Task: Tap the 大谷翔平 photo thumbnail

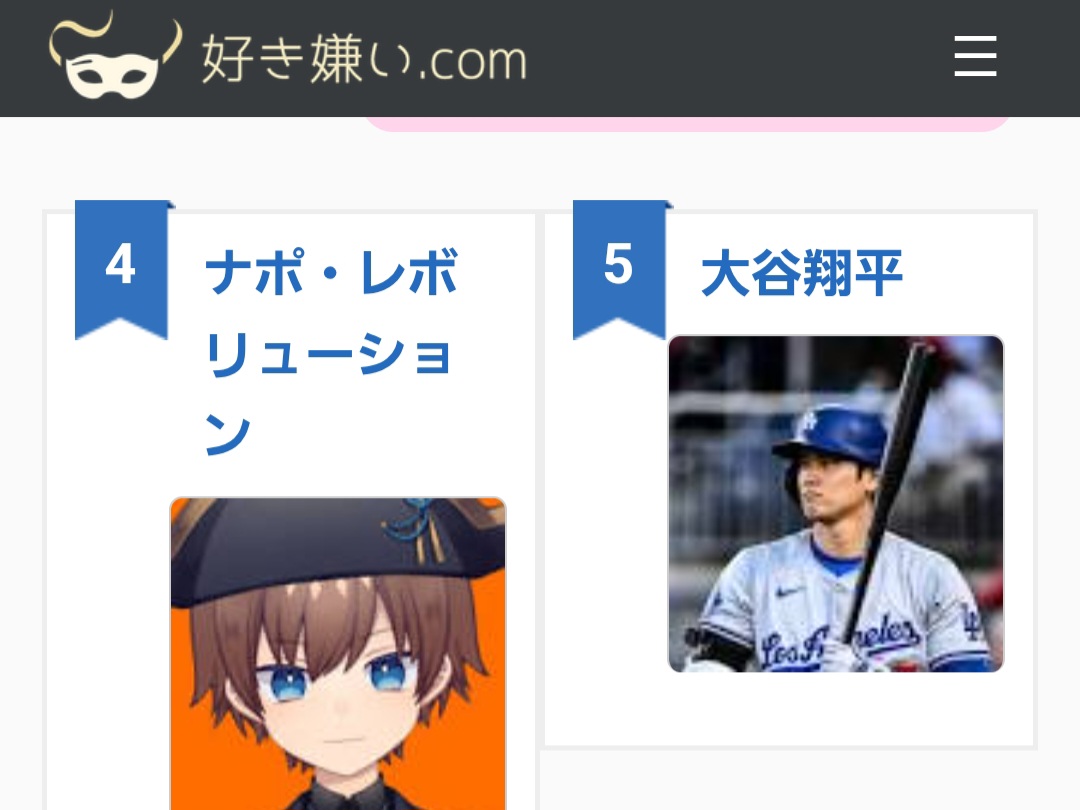Action: [x=836, y=503]
